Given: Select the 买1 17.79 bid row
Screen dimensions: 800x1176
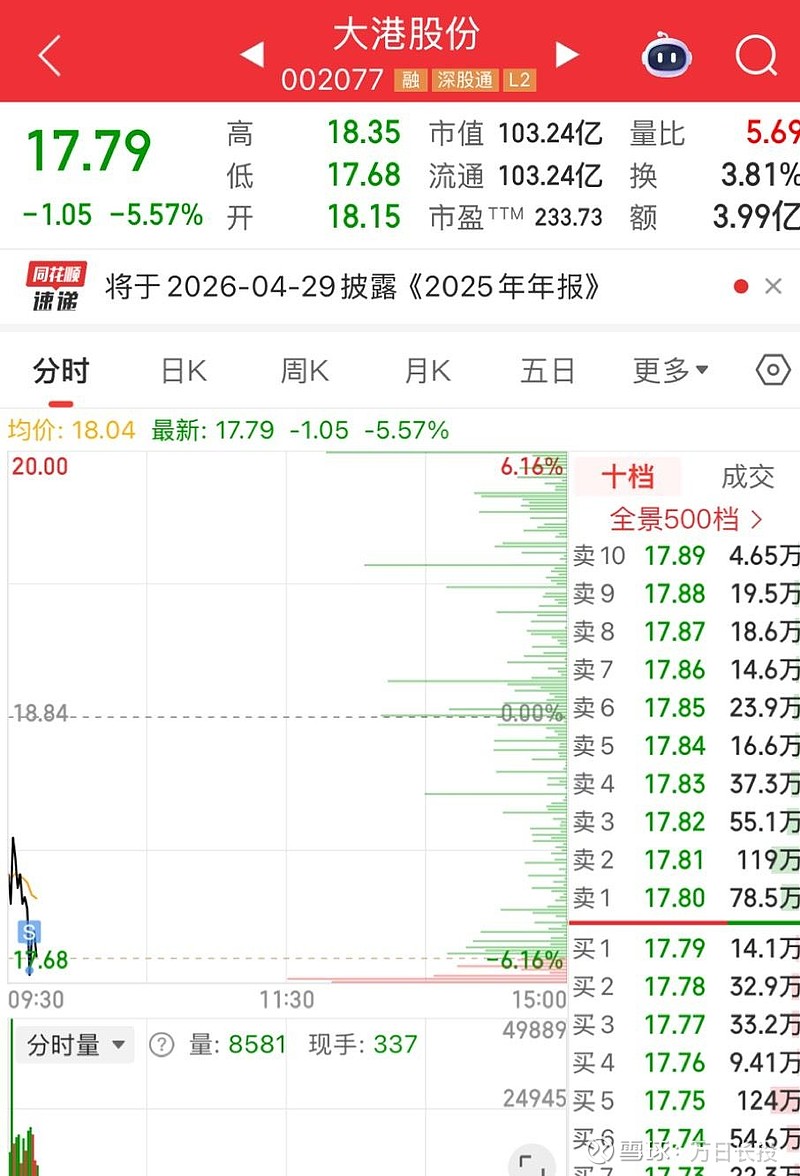Looking at the screenshot, I should (x=685, y=948).
